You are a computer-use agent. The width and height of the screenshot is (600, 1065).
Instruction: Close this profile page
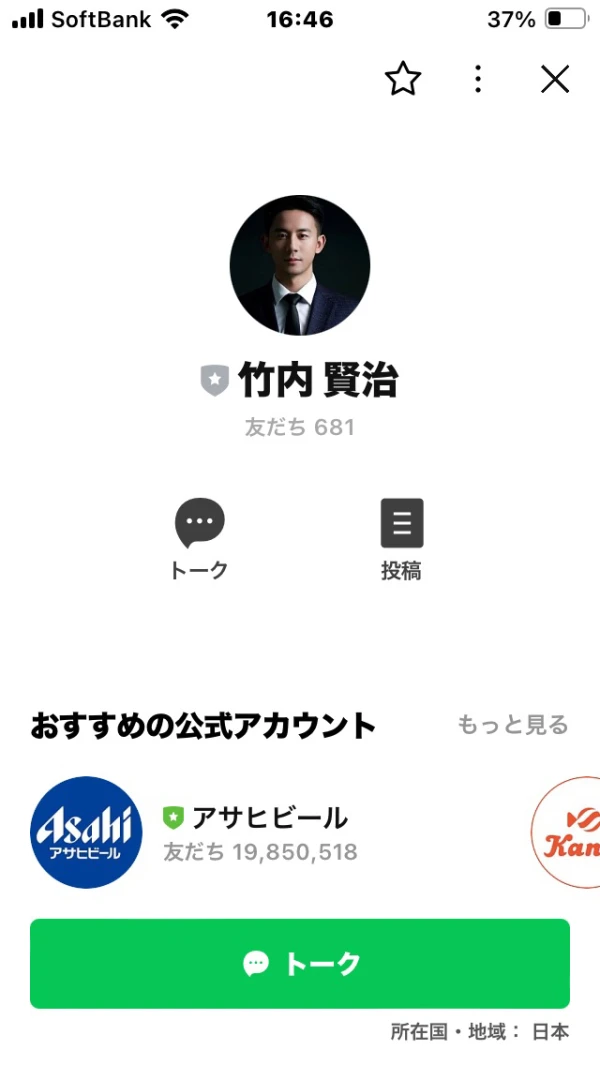(x=555, y=79)
